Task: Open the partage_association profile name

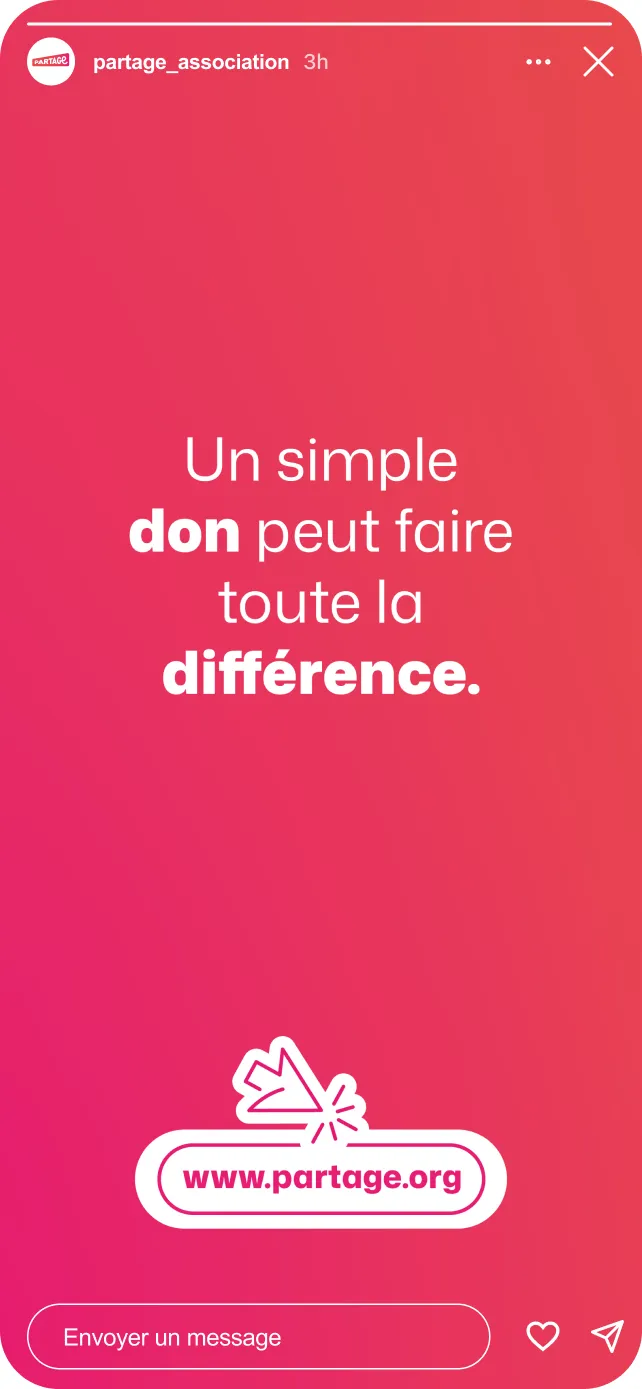Action: pyautogui.click(x=191, y=62)
